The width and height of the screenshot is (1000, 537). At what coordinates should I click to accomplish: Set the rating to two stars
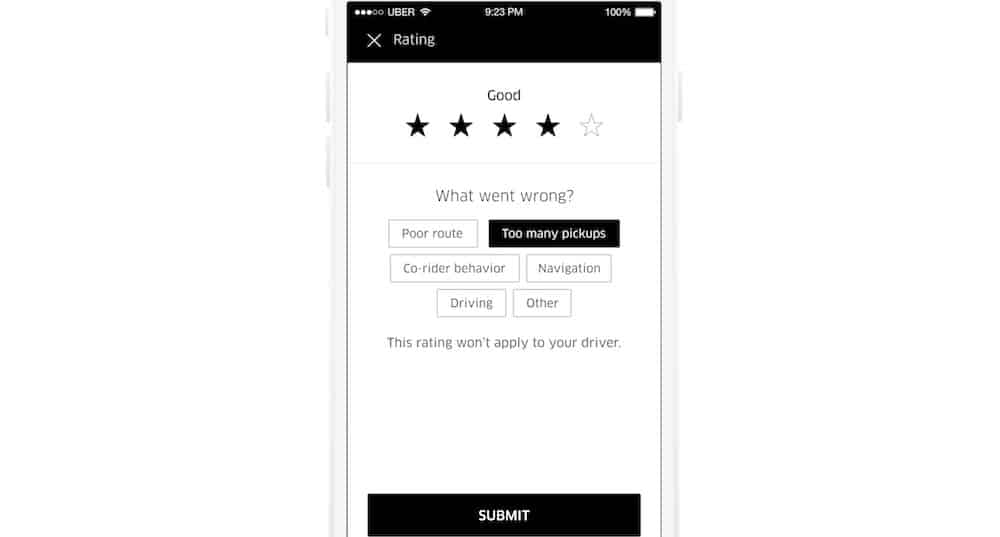(461, 126)
